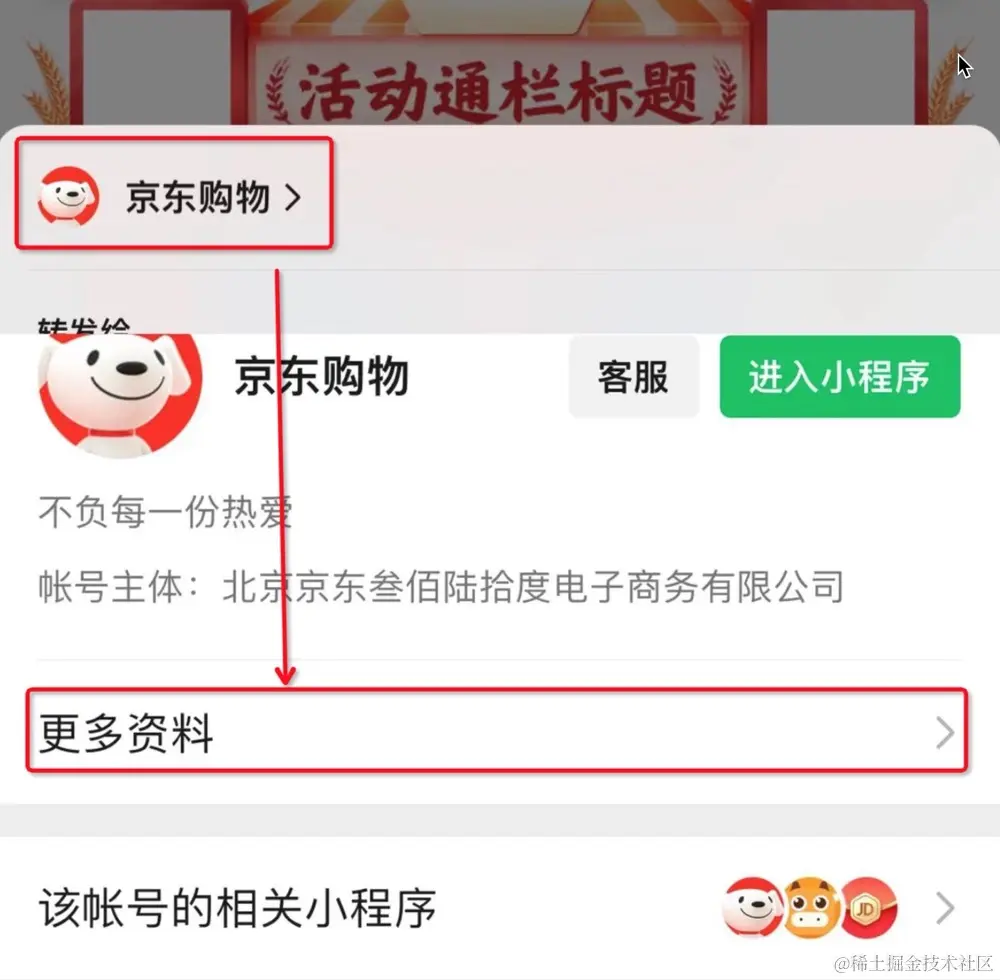This screenshot has width=1000, height=980.
Task: Contact 客服 customer service
Action: pos(633,377)
